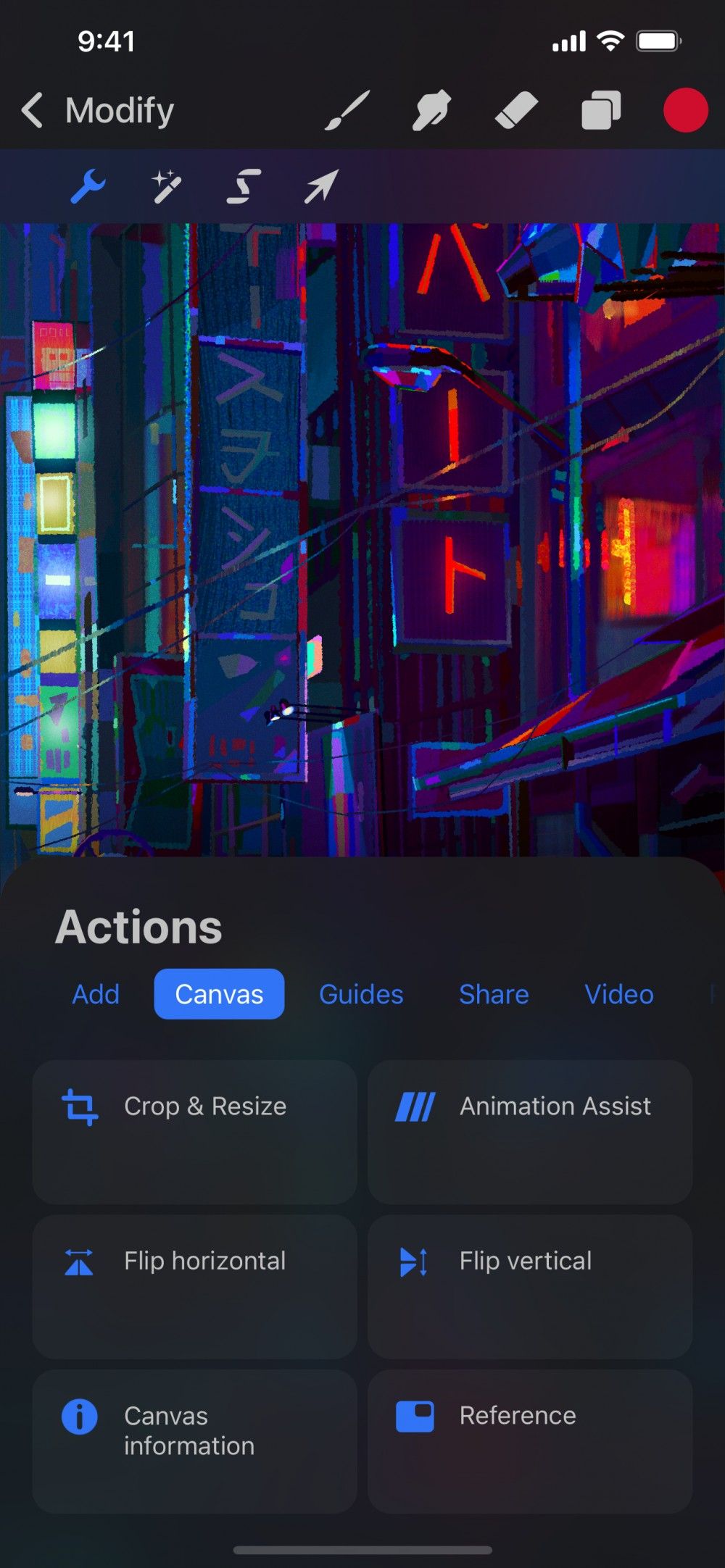
Task: Open the Layers panel
Action: pos(599,110)
